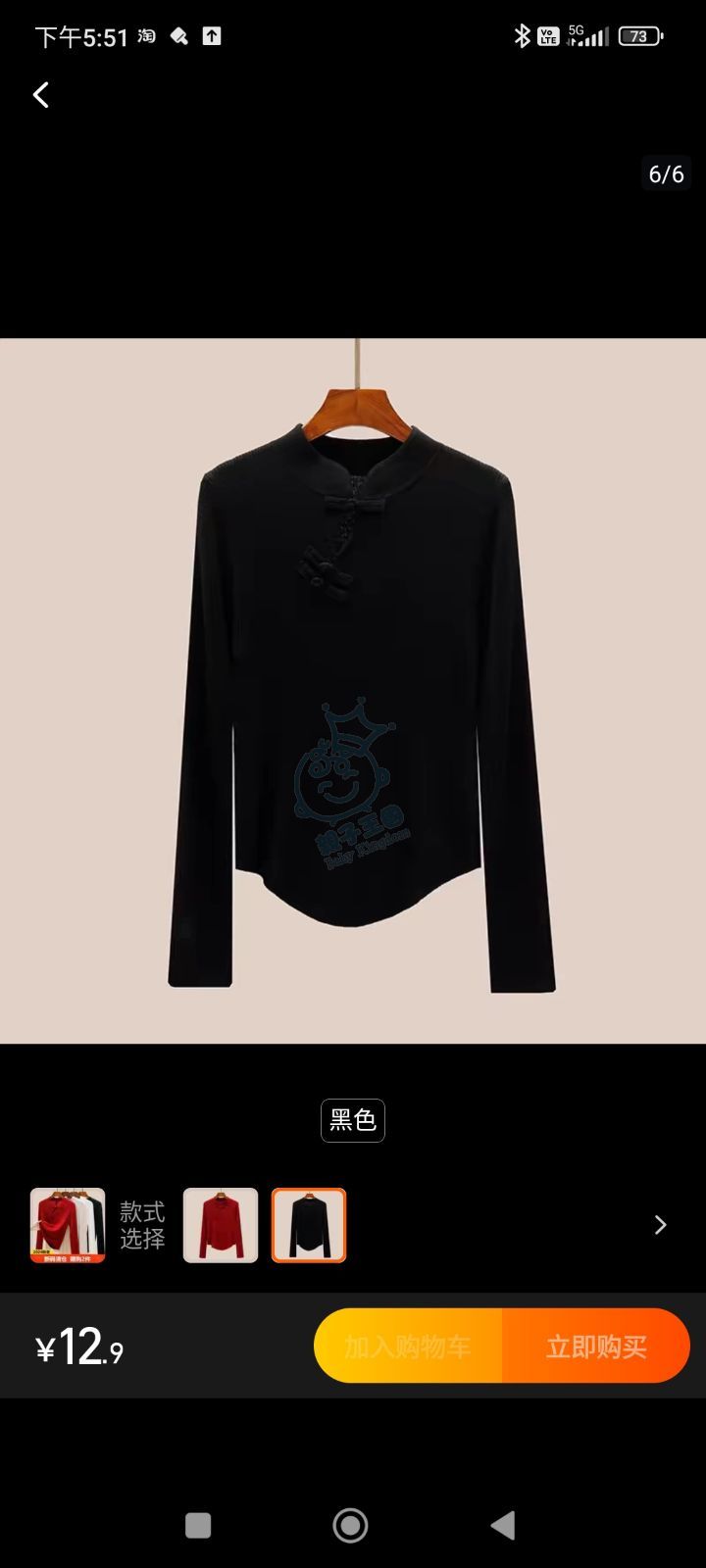Expand style options with the right chevron
The height and width of the screenshot is (1568, 706).
click(660, 1225)
